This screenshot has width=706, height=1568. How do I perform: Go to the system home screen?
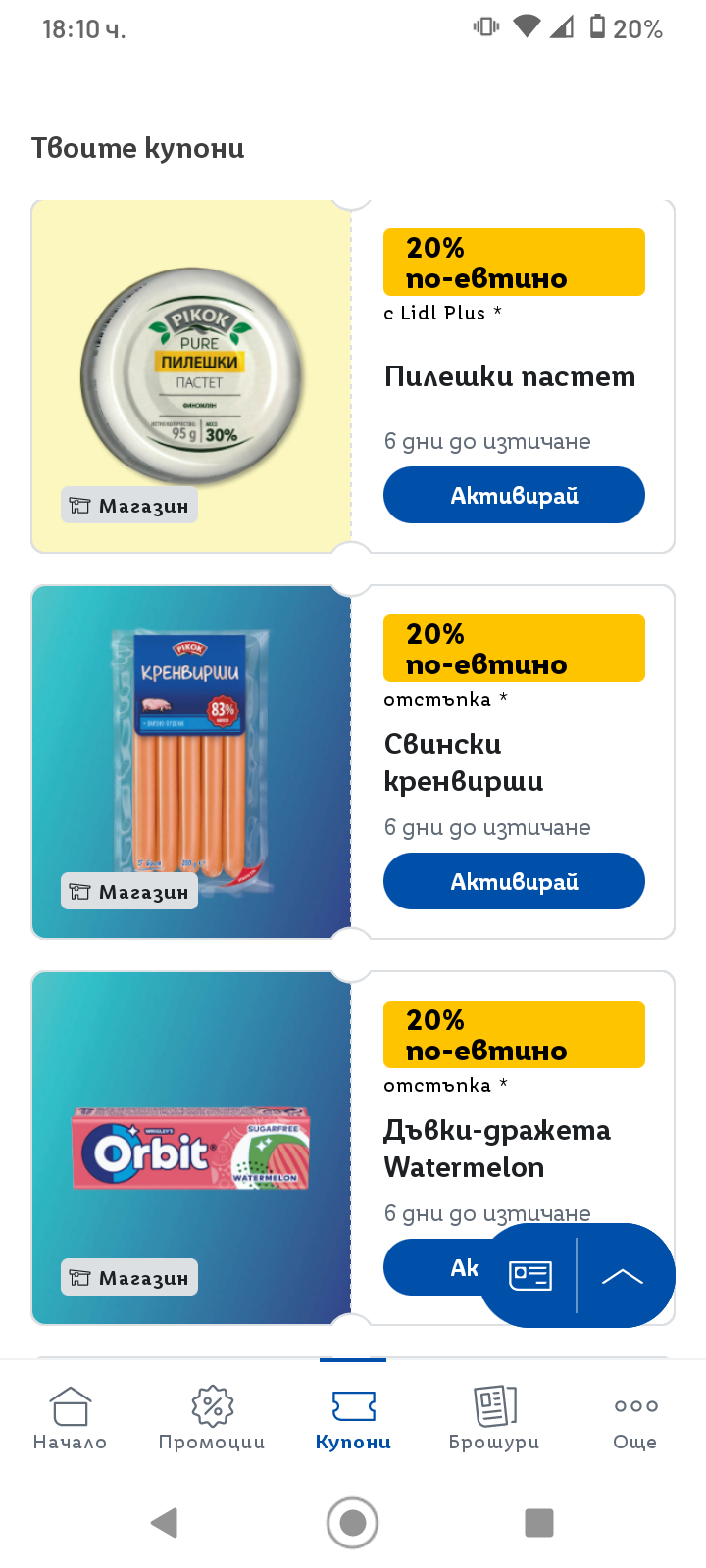(x=353, y=1523)
